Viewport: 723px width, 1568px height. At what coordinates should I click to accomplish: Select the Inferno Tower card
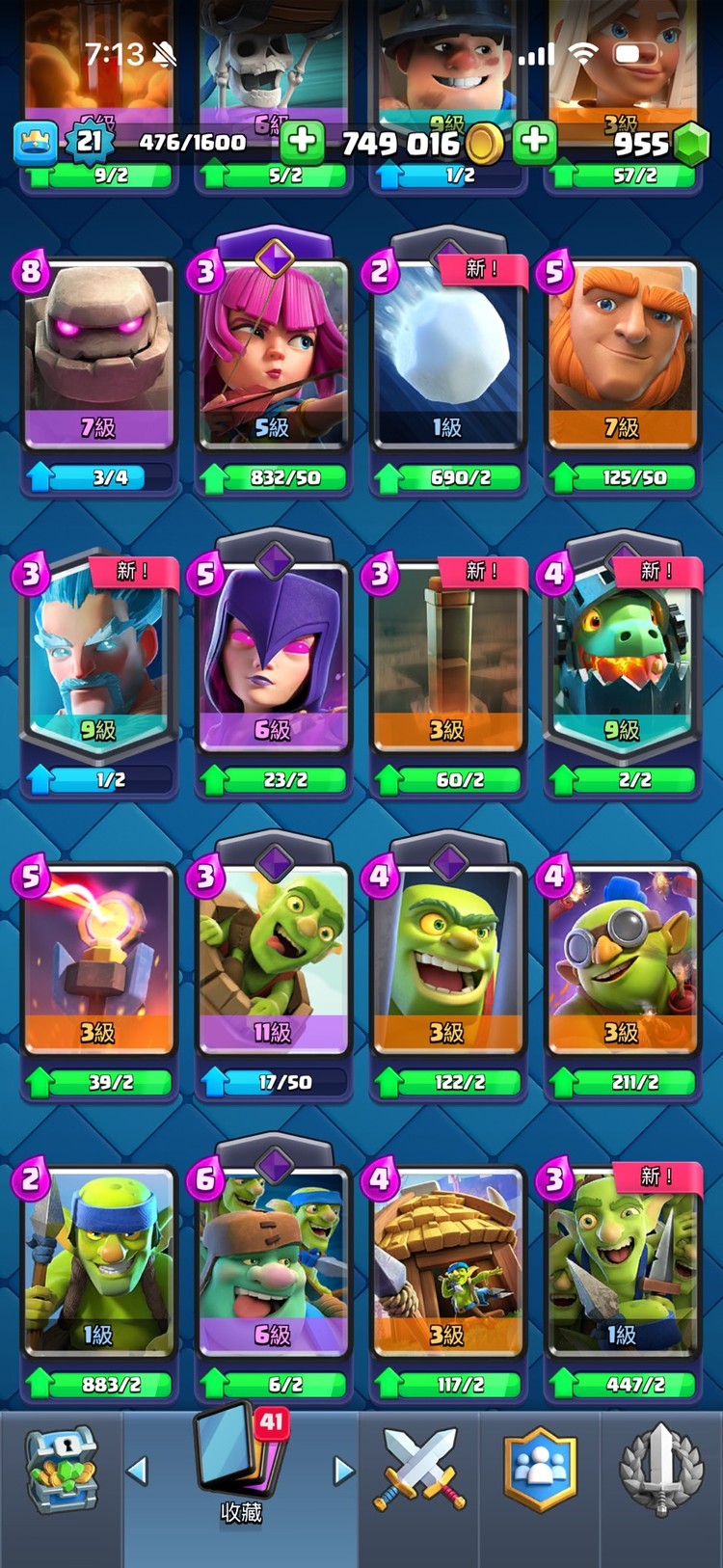click(97, 964)
